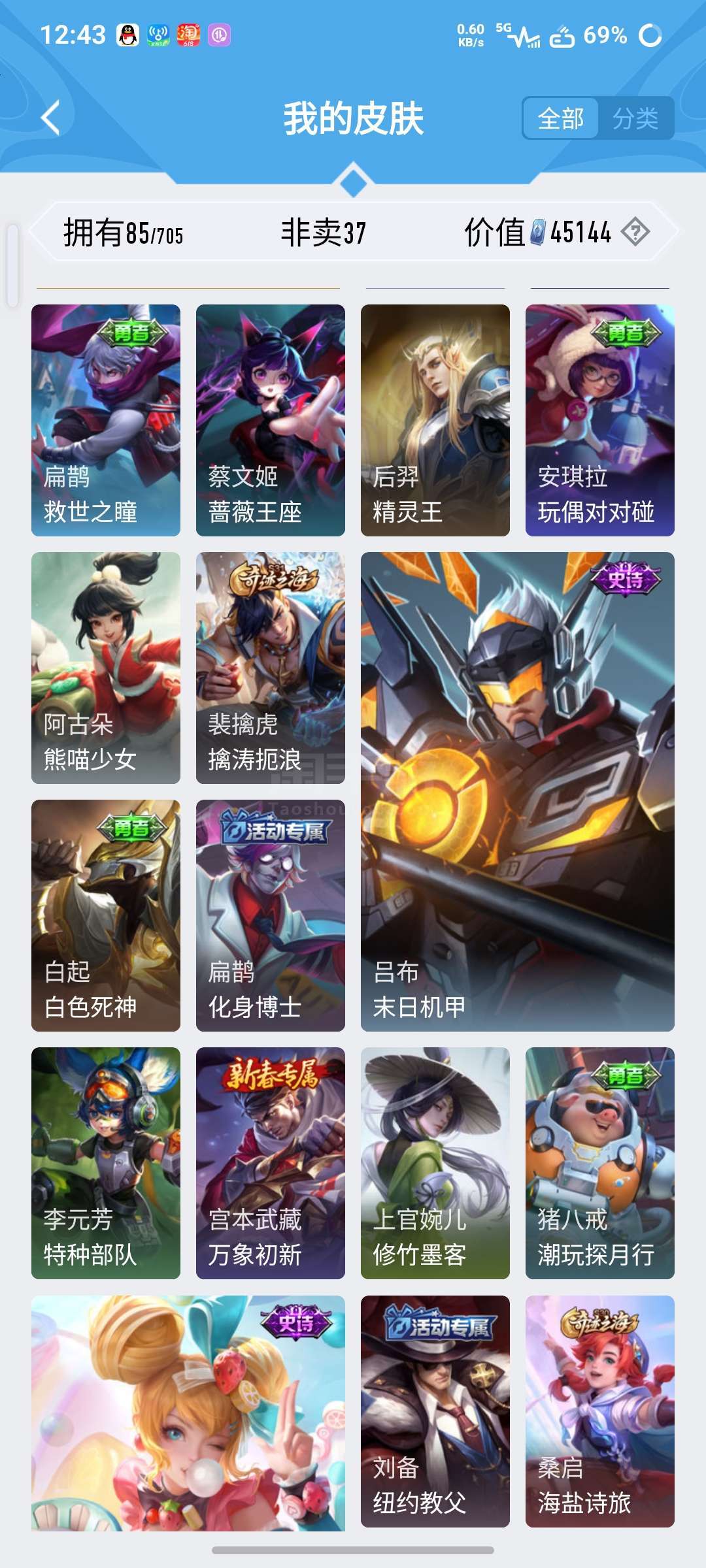View 猪八戒 潮玩探月行 skin
Image resolution: width=706 pixels, height=1568 pixels.
pos(600,1163)
